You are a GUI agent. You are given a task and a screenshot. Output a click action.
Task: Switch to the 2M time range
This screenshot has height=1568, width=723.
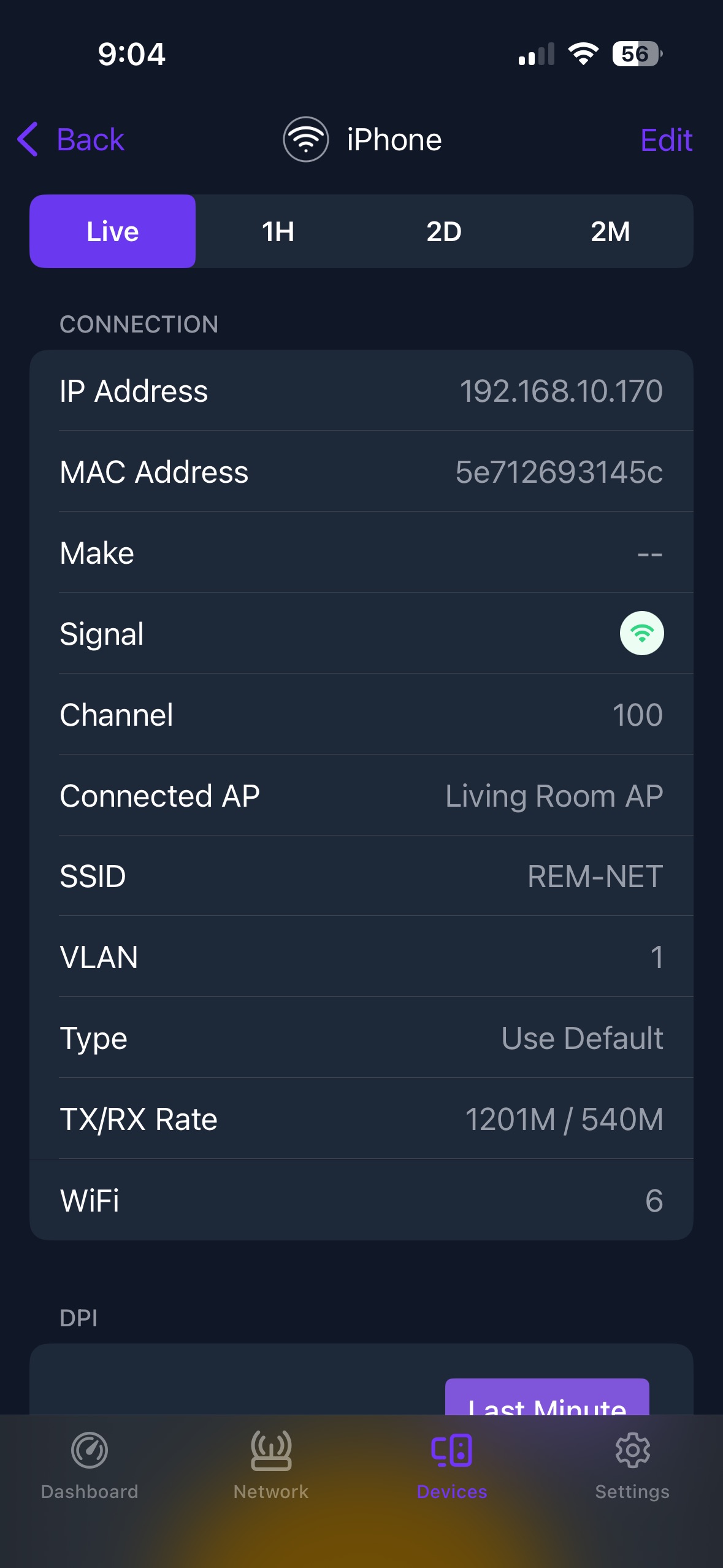pos(610,231)
